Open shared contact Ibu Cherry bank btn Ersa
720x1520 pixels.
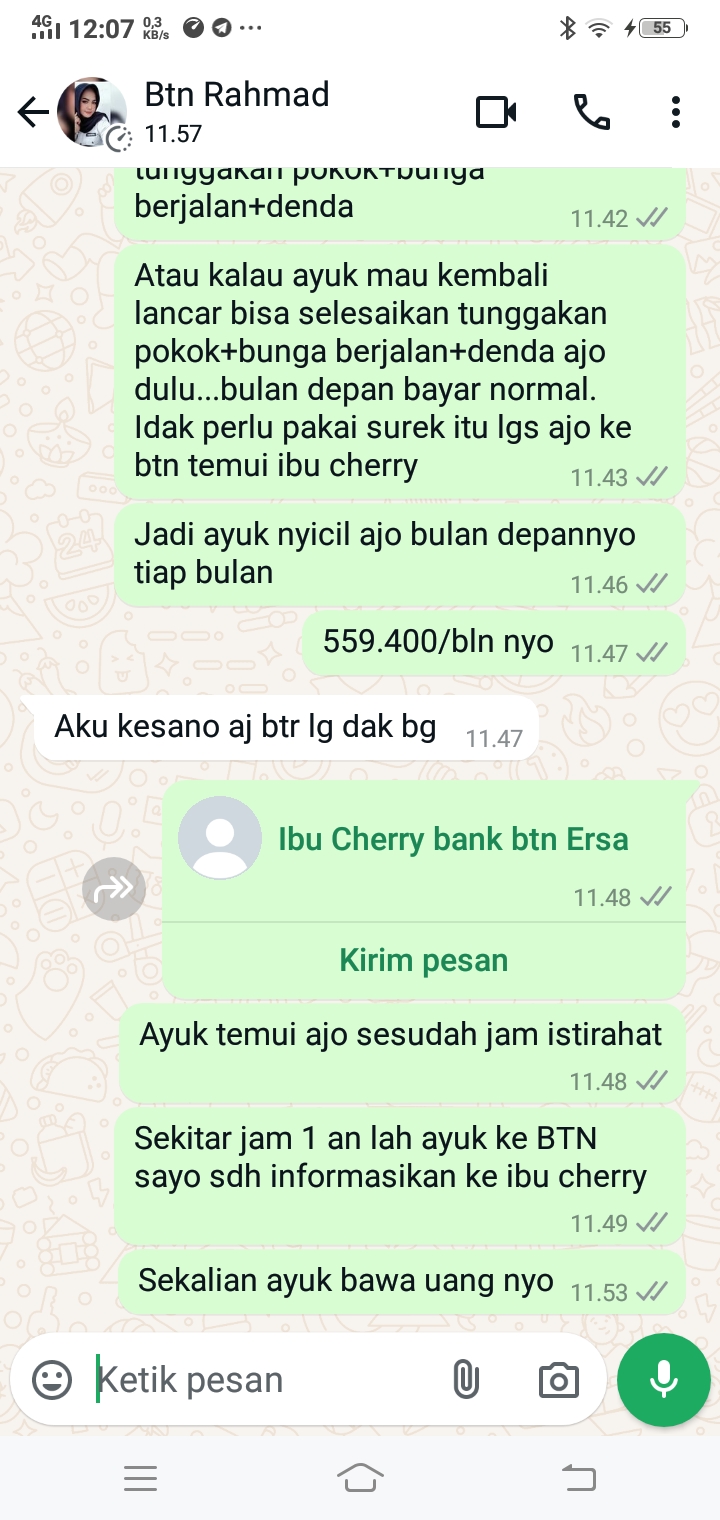click(x=452, y=838)
